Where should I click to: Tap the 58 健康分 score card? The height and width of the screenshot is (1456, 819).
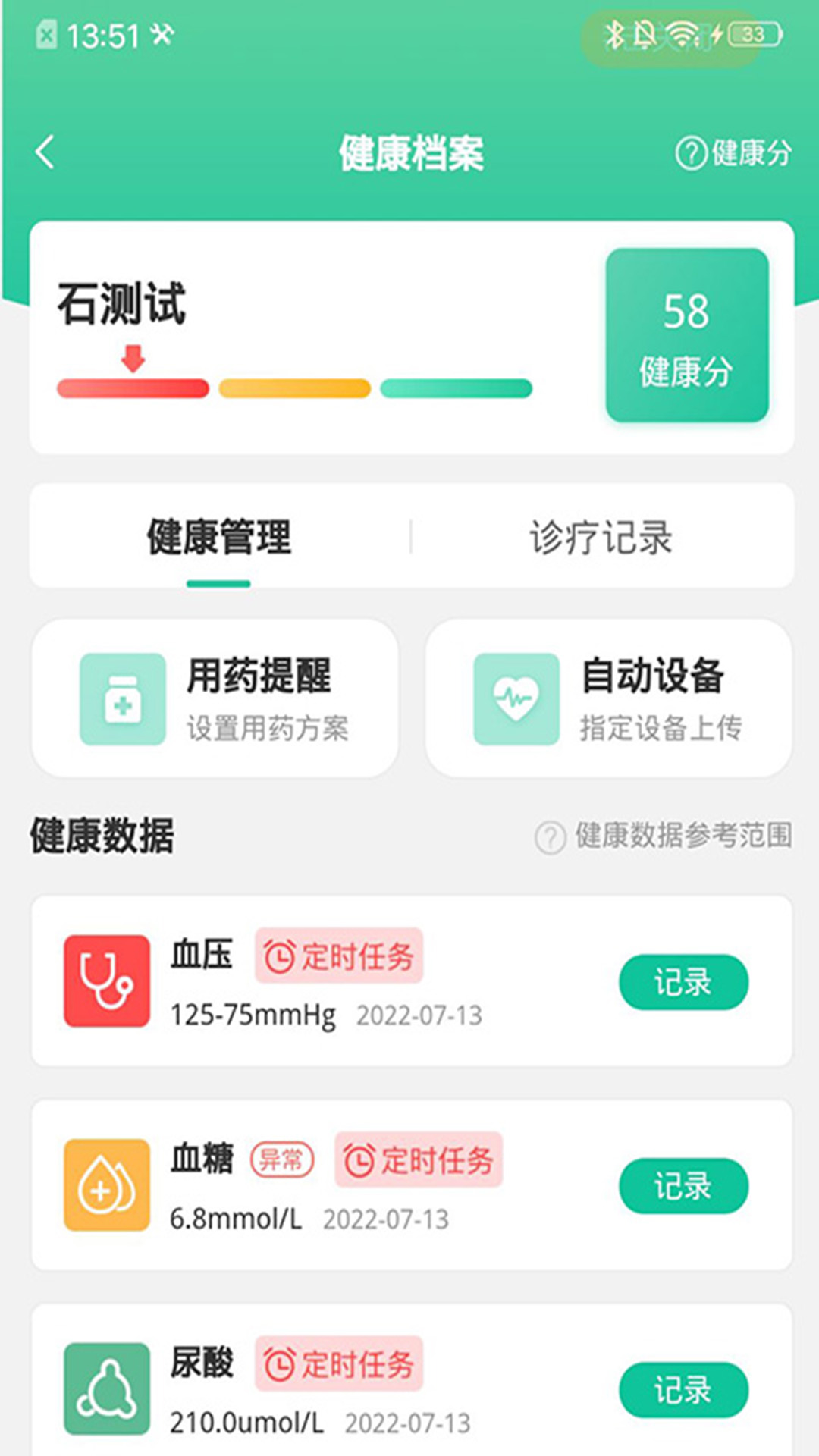(x=686, y=335)
